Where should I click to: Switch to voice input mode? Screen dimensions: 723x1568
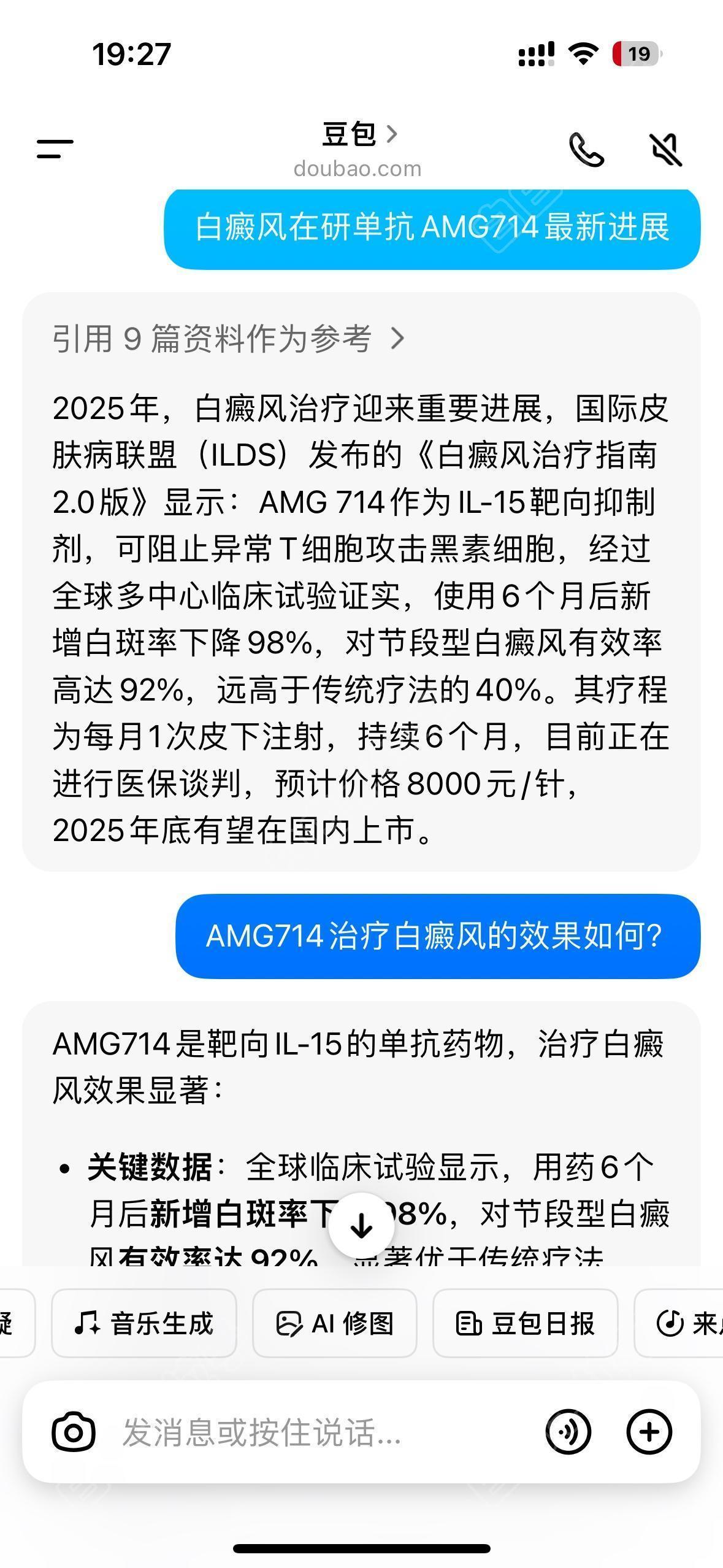tap(568, 1432)
